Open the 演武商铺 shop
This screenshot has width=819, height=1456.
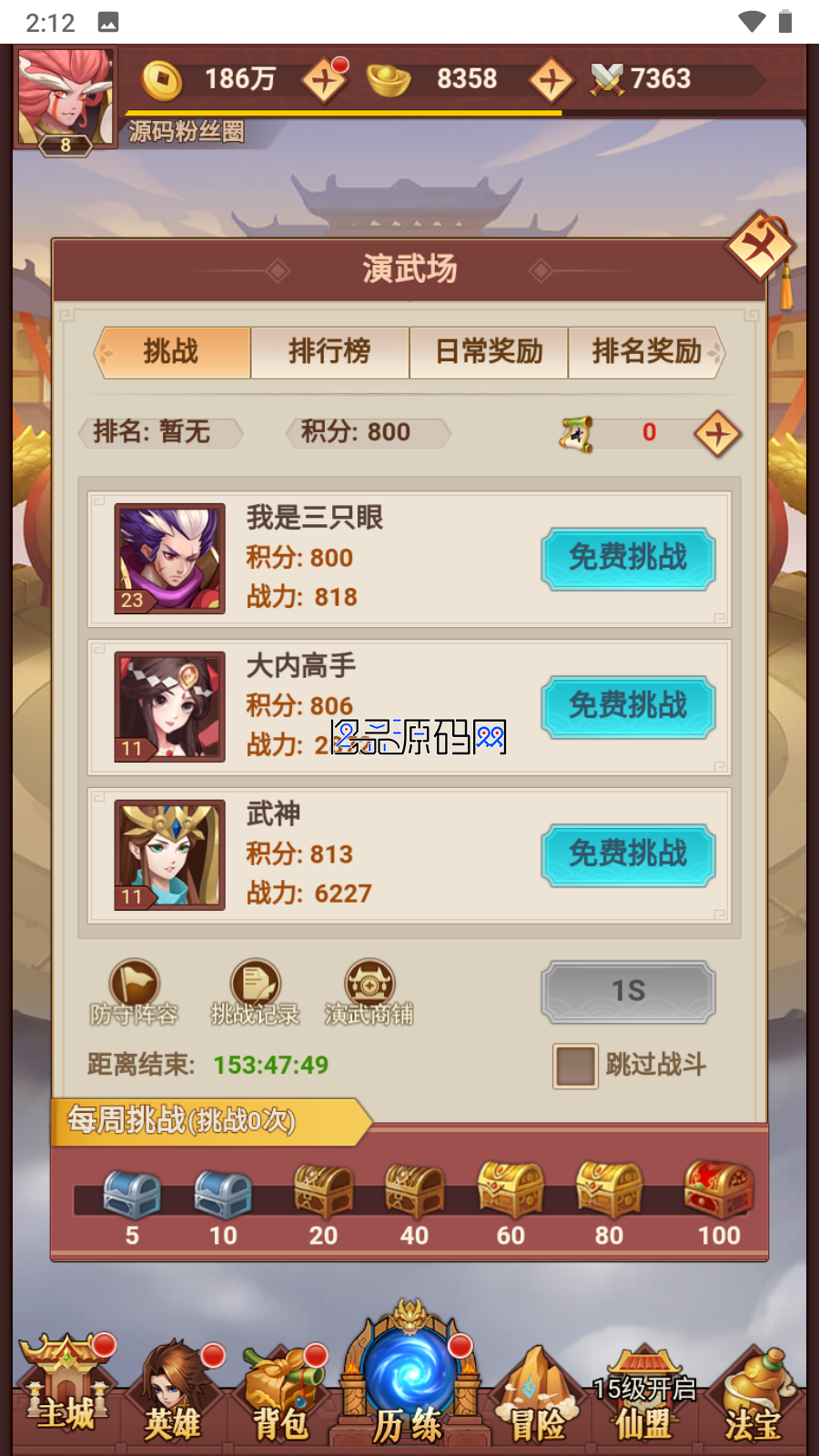click(x=369, y=991)
